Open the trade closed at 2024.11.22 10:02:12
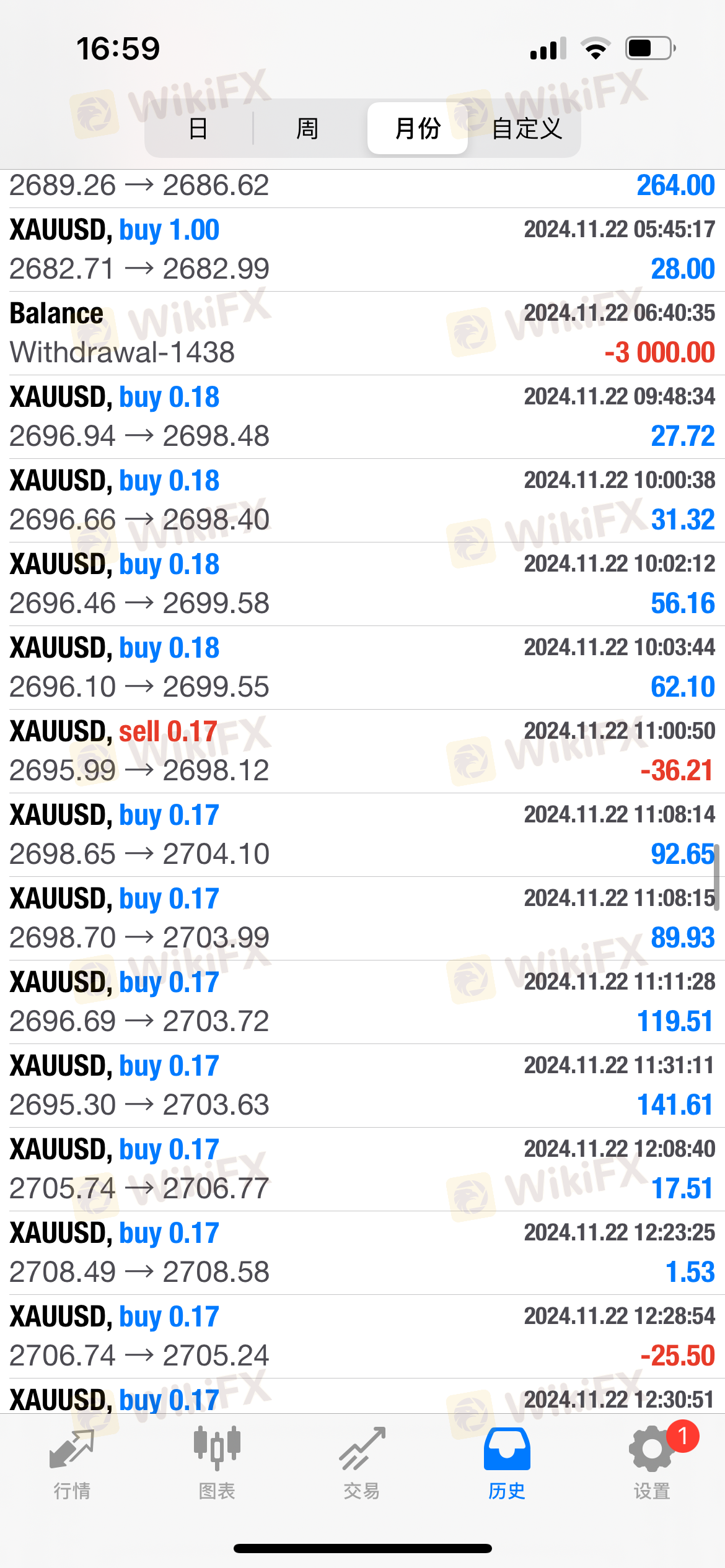The width and height of the screenshot is (725, 1568). click(x=362, y=584)
